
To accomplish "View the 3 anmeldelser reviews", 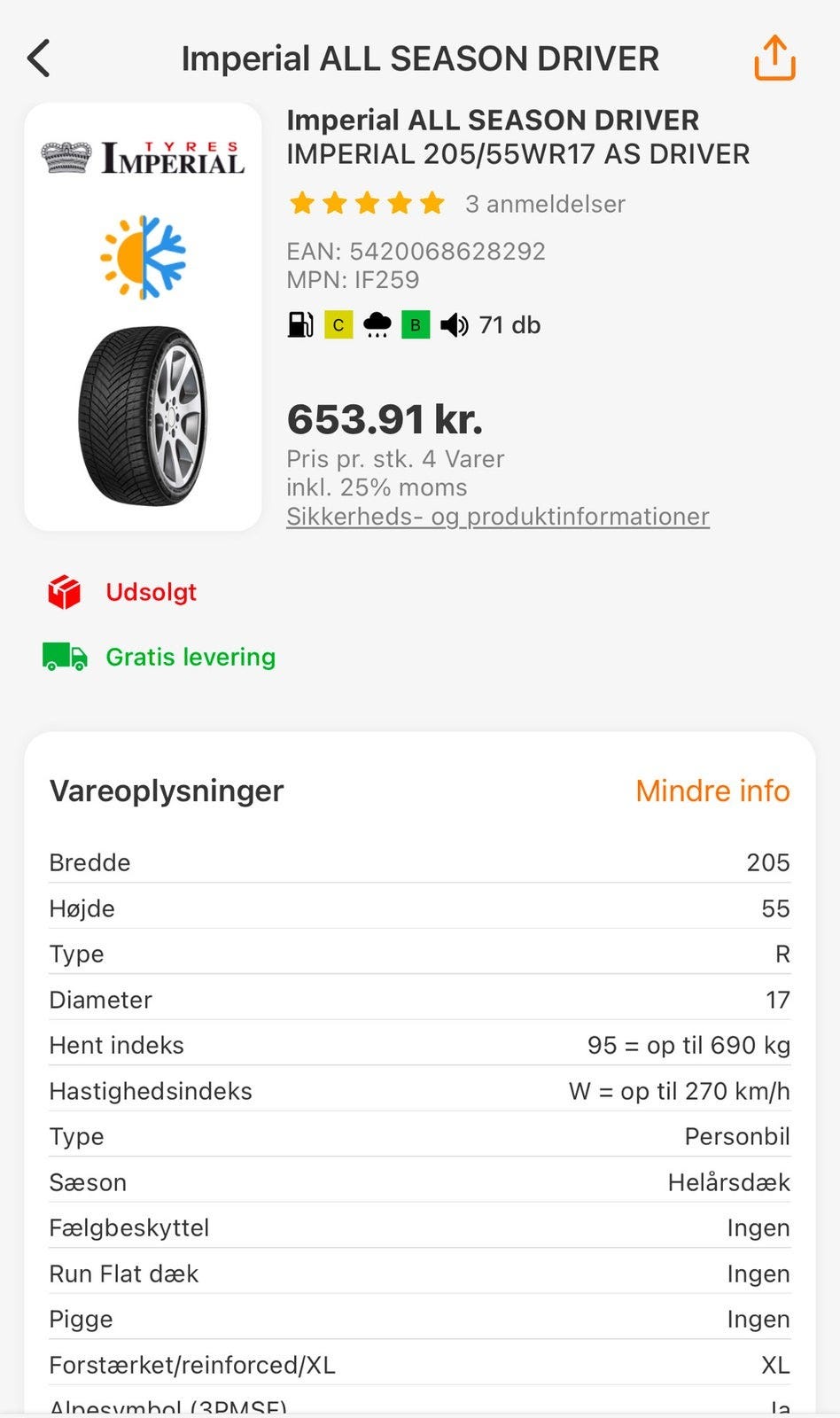I will 544,204.
